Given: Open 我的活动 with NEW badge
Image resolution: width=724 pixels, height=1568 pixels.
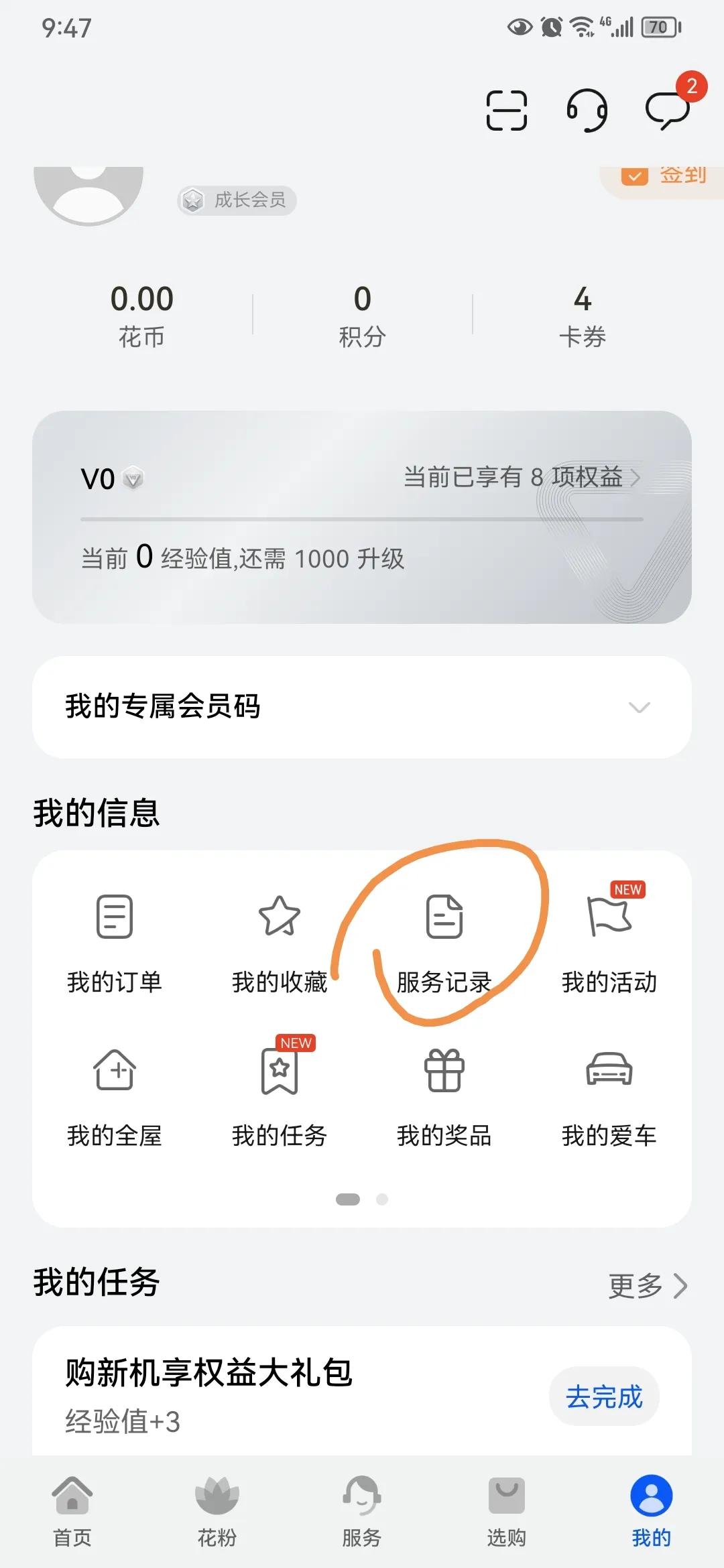Looking at the screenshot, I should [610, 938].
